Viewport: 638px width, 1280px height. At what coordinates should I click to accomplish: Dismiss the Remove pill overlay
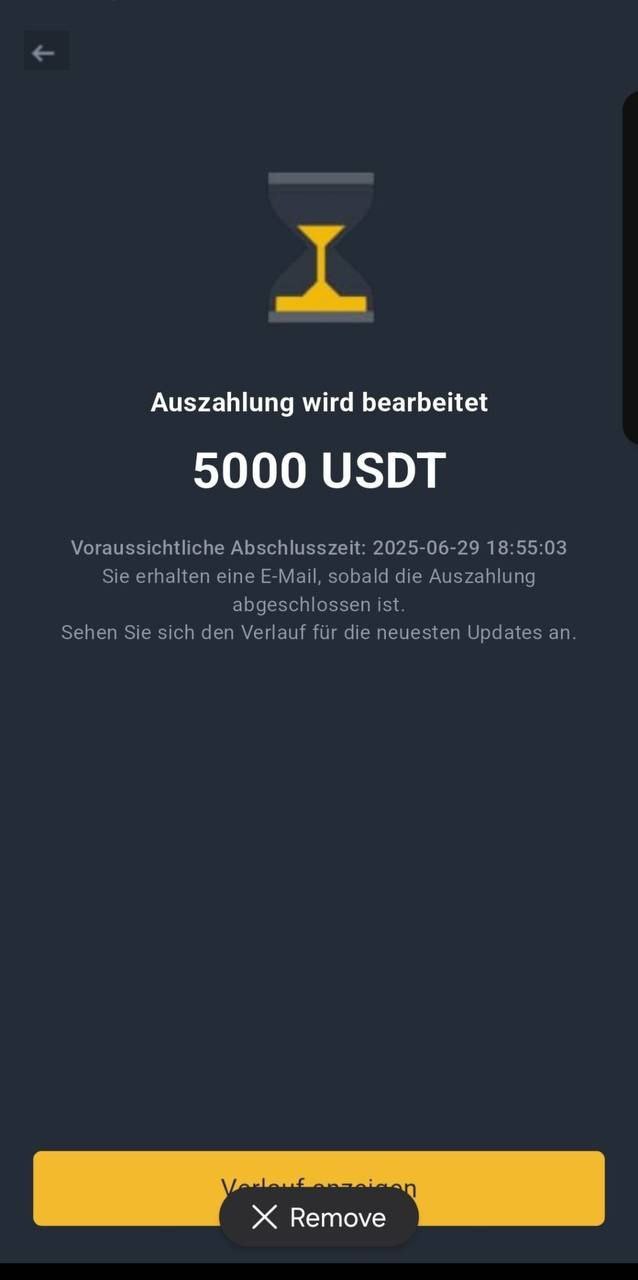click(318, 1217)
